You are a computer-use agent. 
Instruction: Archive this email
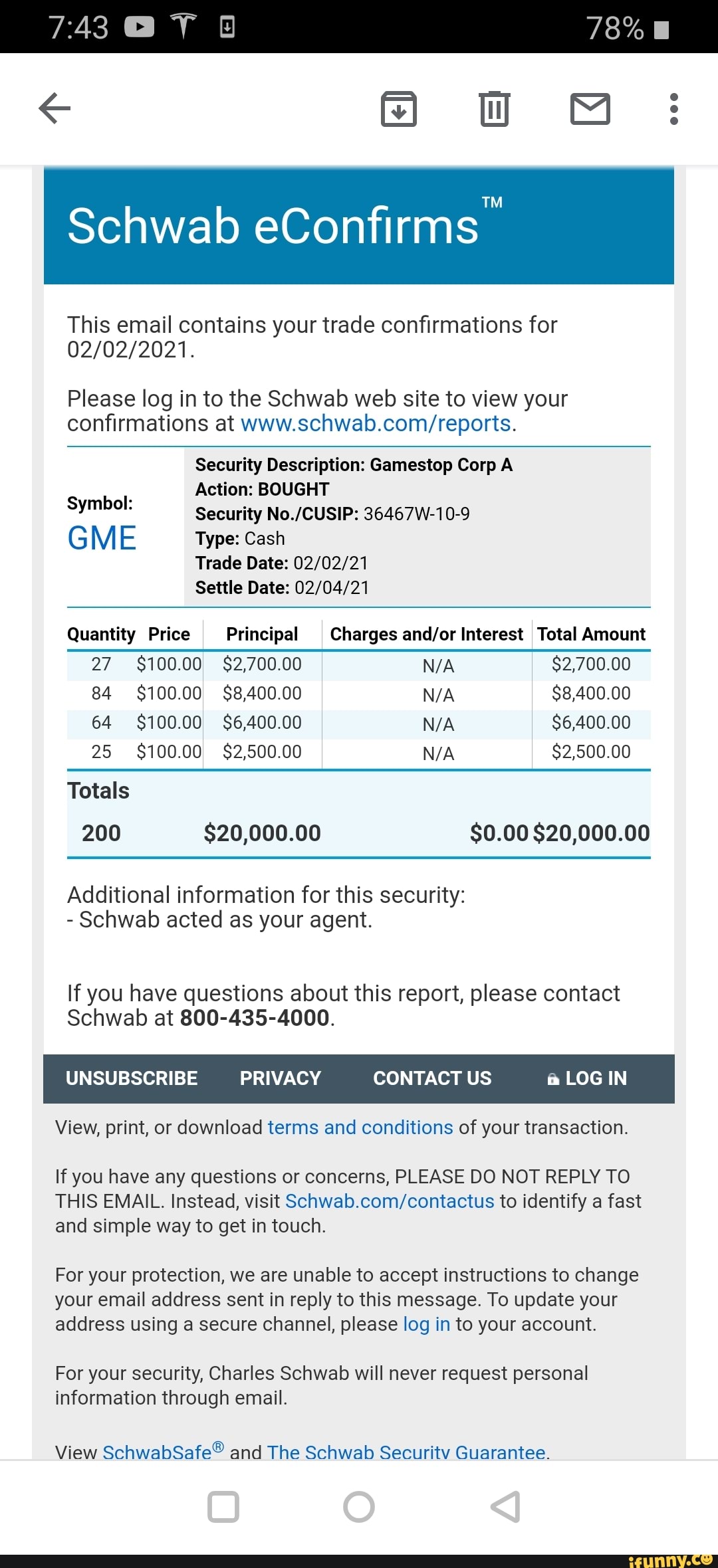click(398, 109)
